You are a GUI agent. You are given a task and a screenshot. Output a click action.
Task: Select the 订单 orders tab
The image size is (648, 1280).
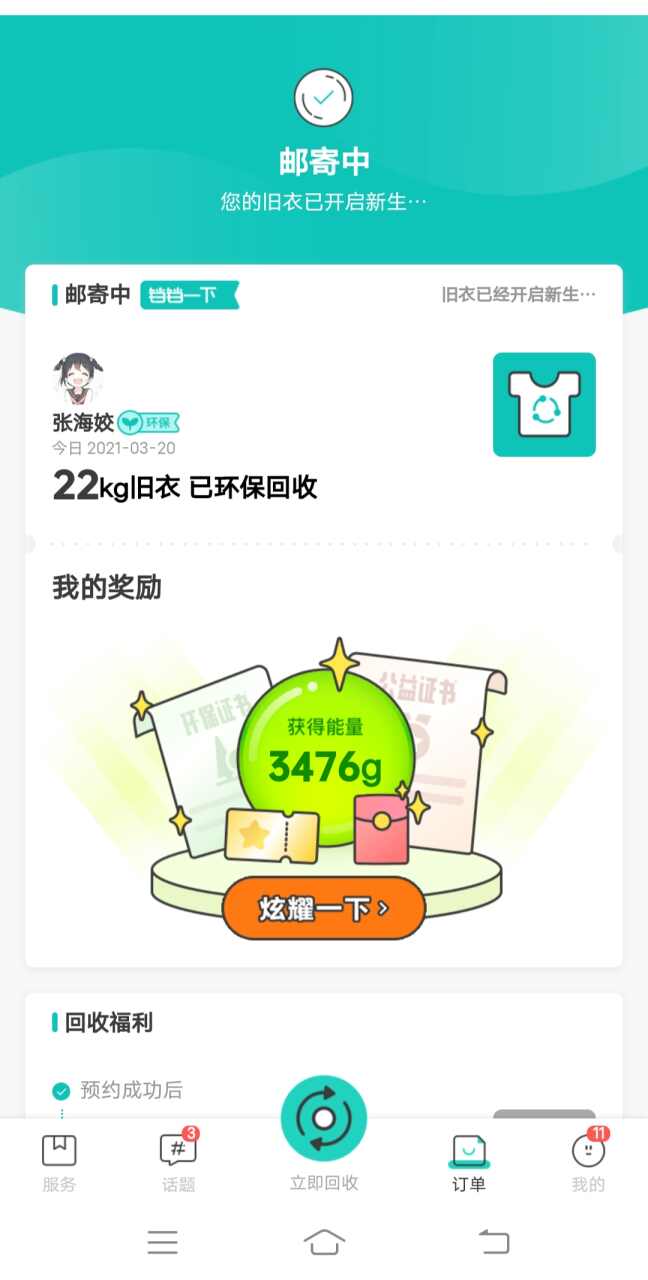pyautogui.click(x=468, y=1163)
